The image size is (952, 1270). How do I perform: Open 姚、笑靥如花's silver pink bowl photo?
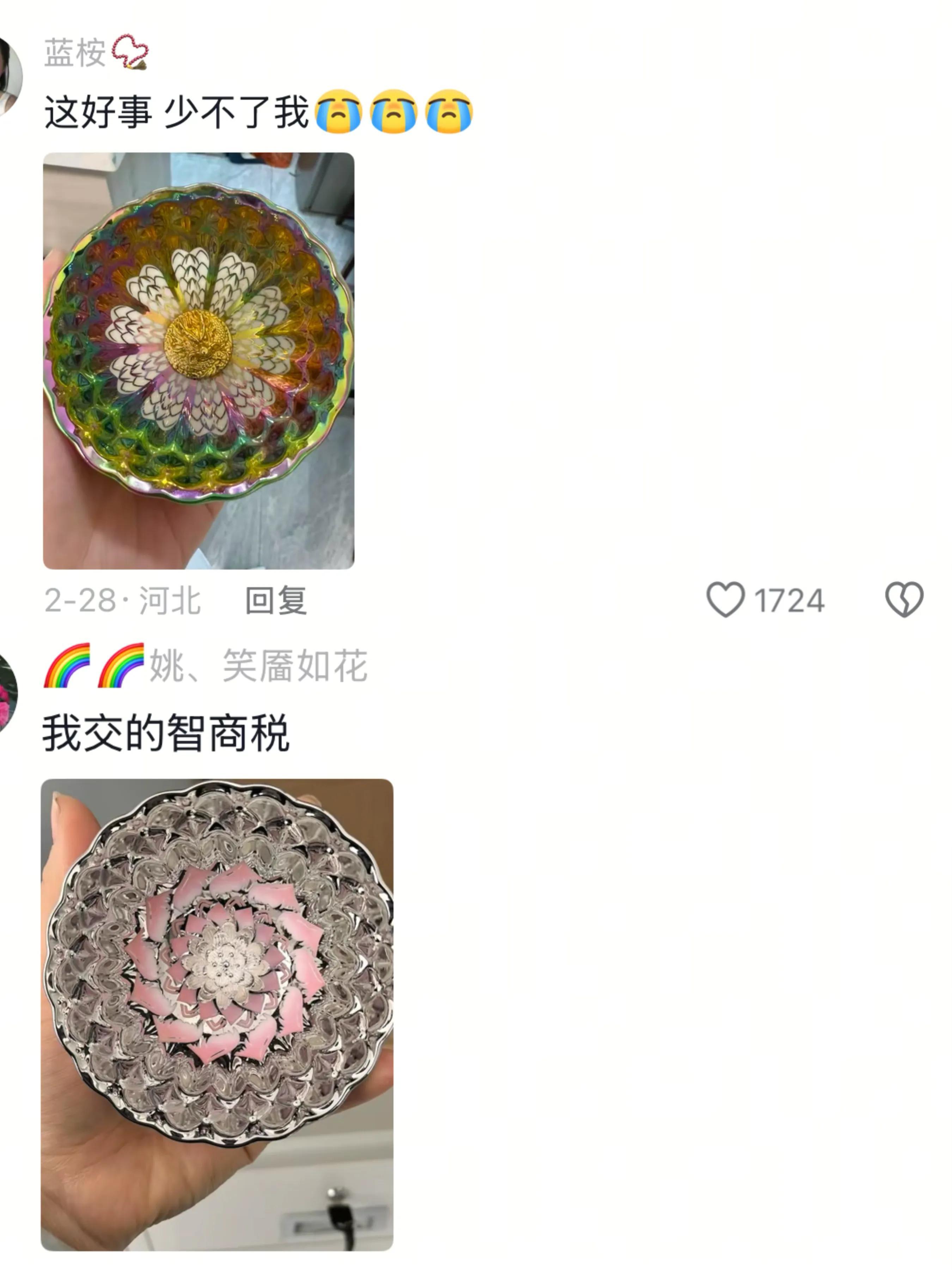pos(217,1015)
